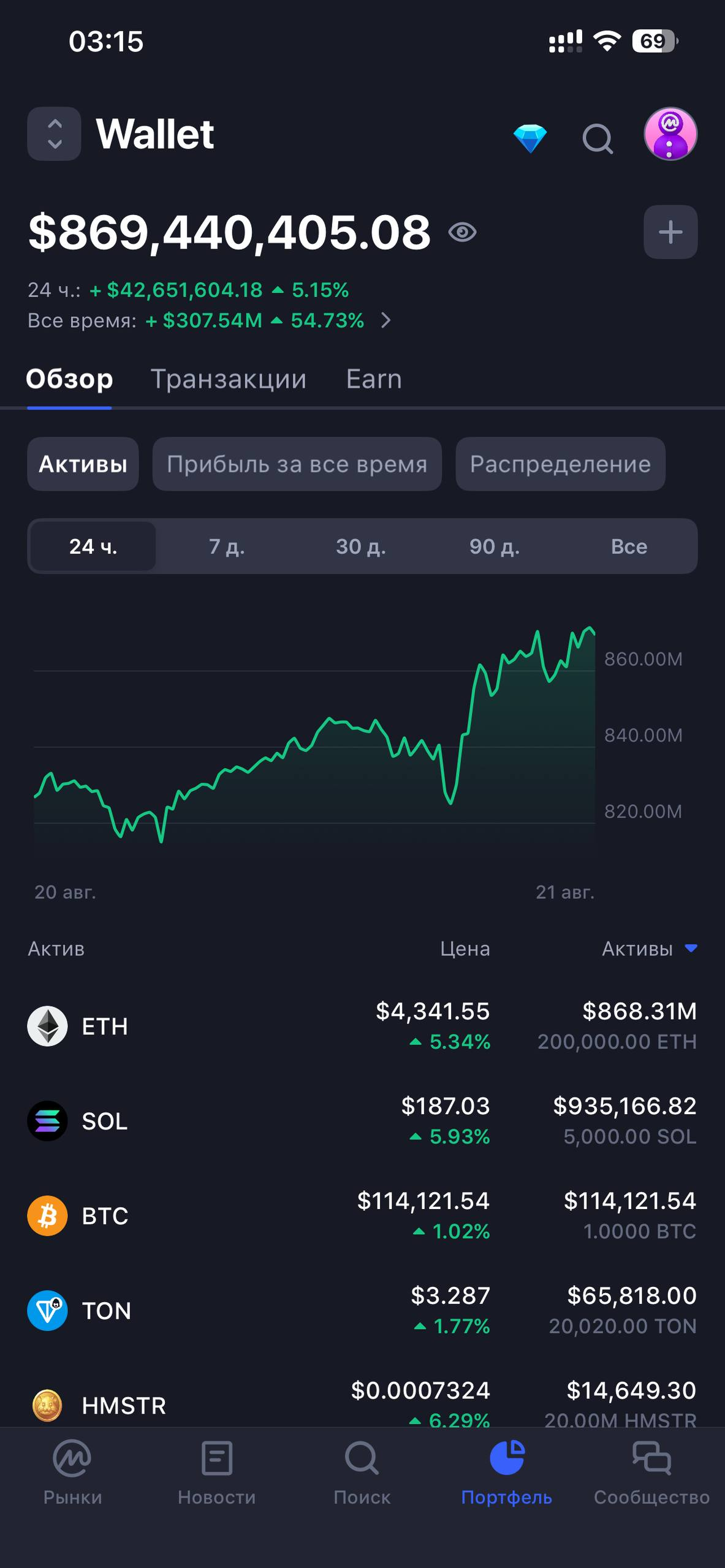Go to the Сообщество tab
This screenshot has height=1568, width=725.
(651, 1472)
